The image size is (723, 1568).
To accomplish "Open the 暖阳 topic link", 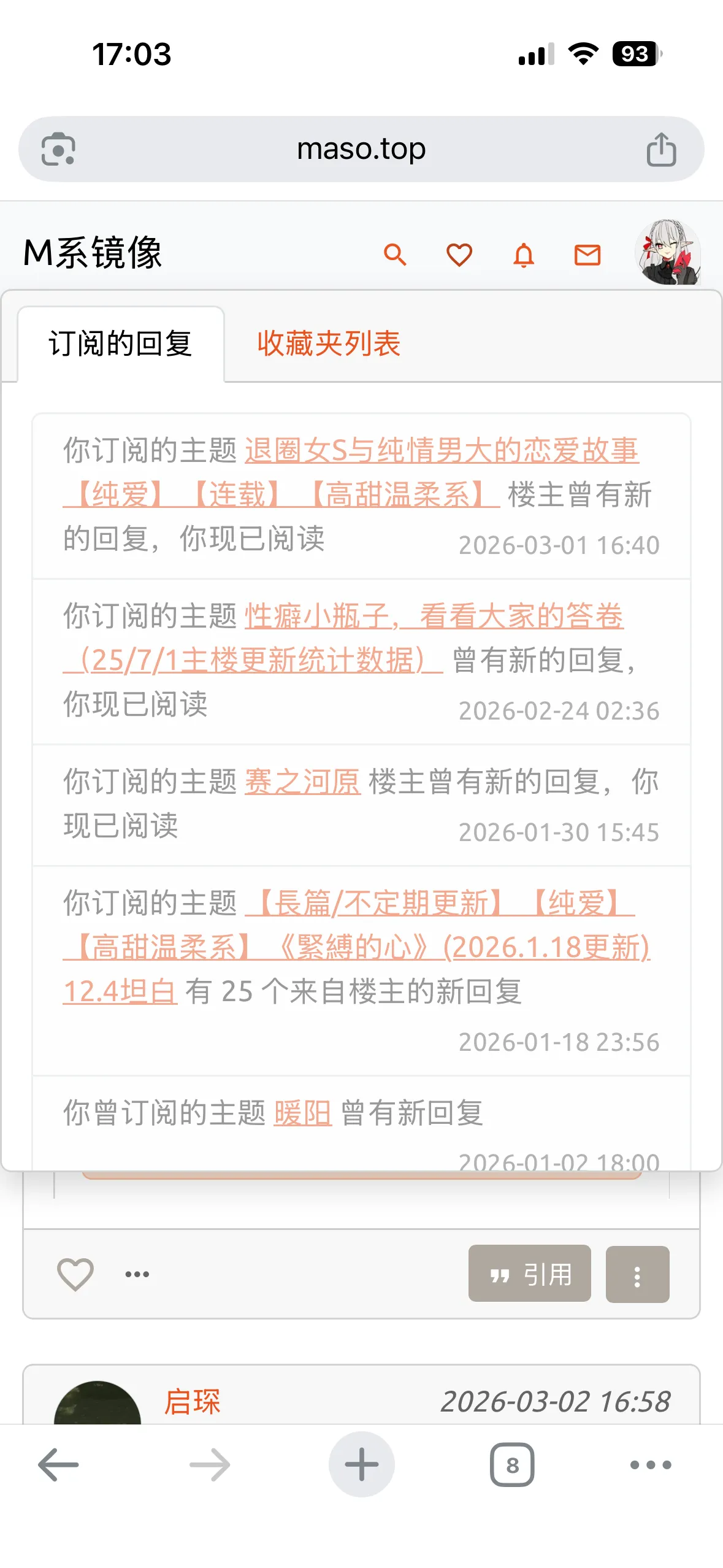I will click(x=302, y=1113).
